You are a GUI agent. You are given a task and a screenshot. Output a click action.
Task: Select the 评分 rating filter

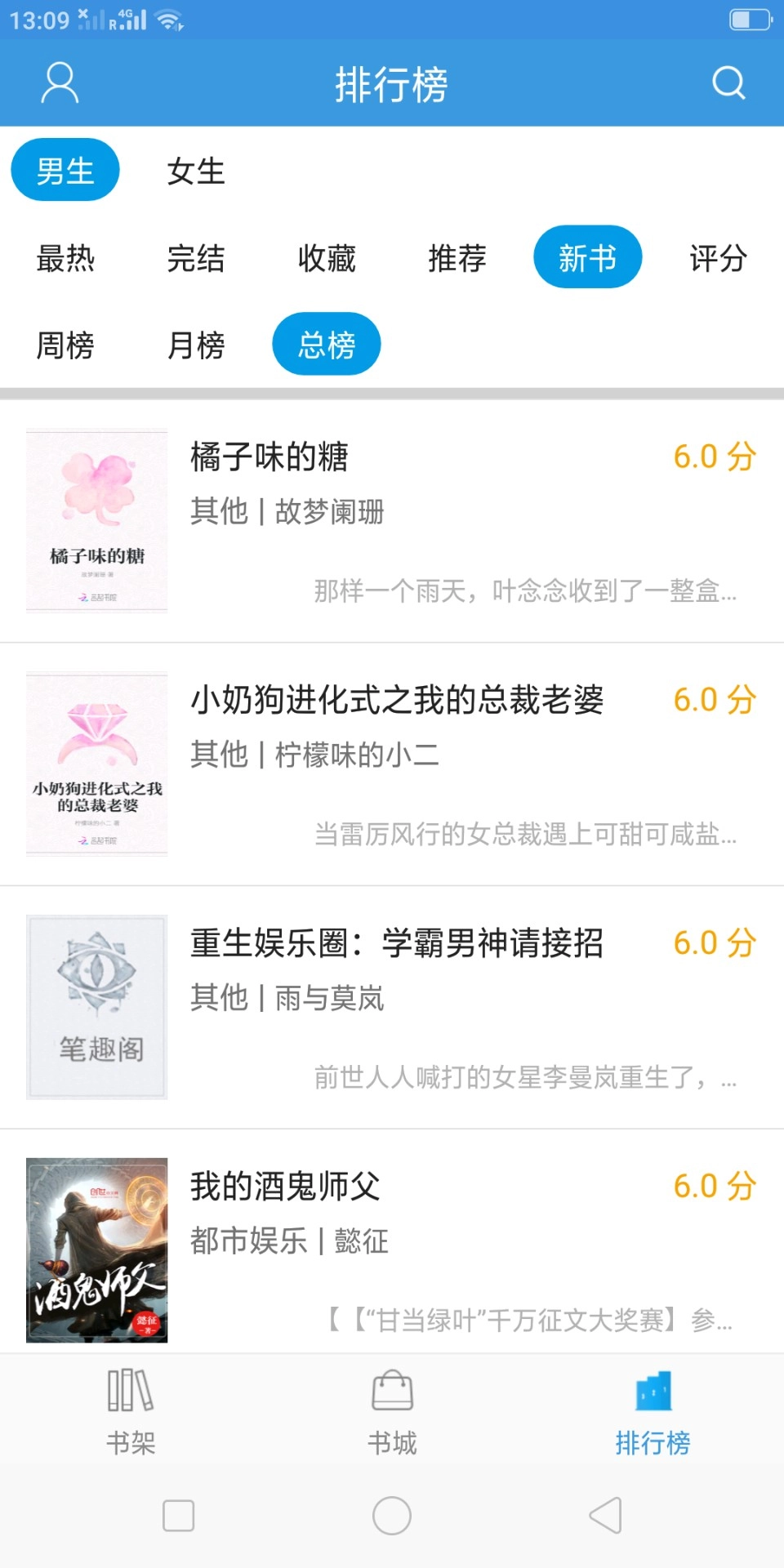click(x=717, y=259)
